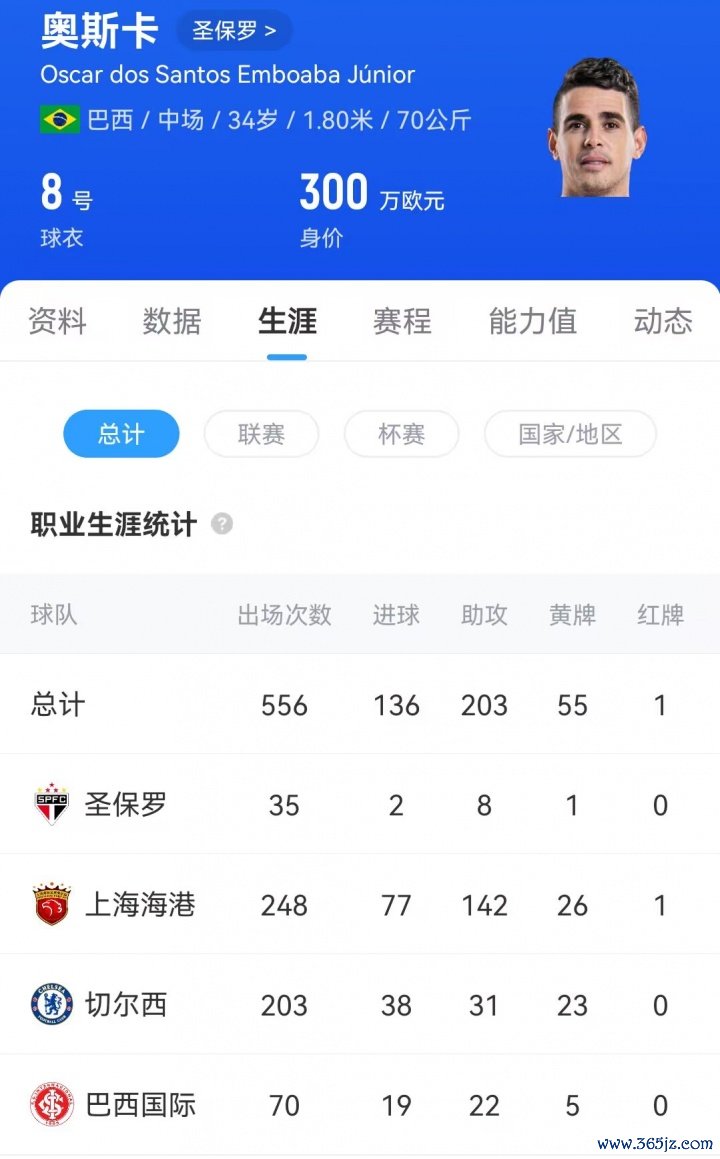The image size is (720, 1159).
Task: Filter career stats by 联赛
Action: click(261, 434)
